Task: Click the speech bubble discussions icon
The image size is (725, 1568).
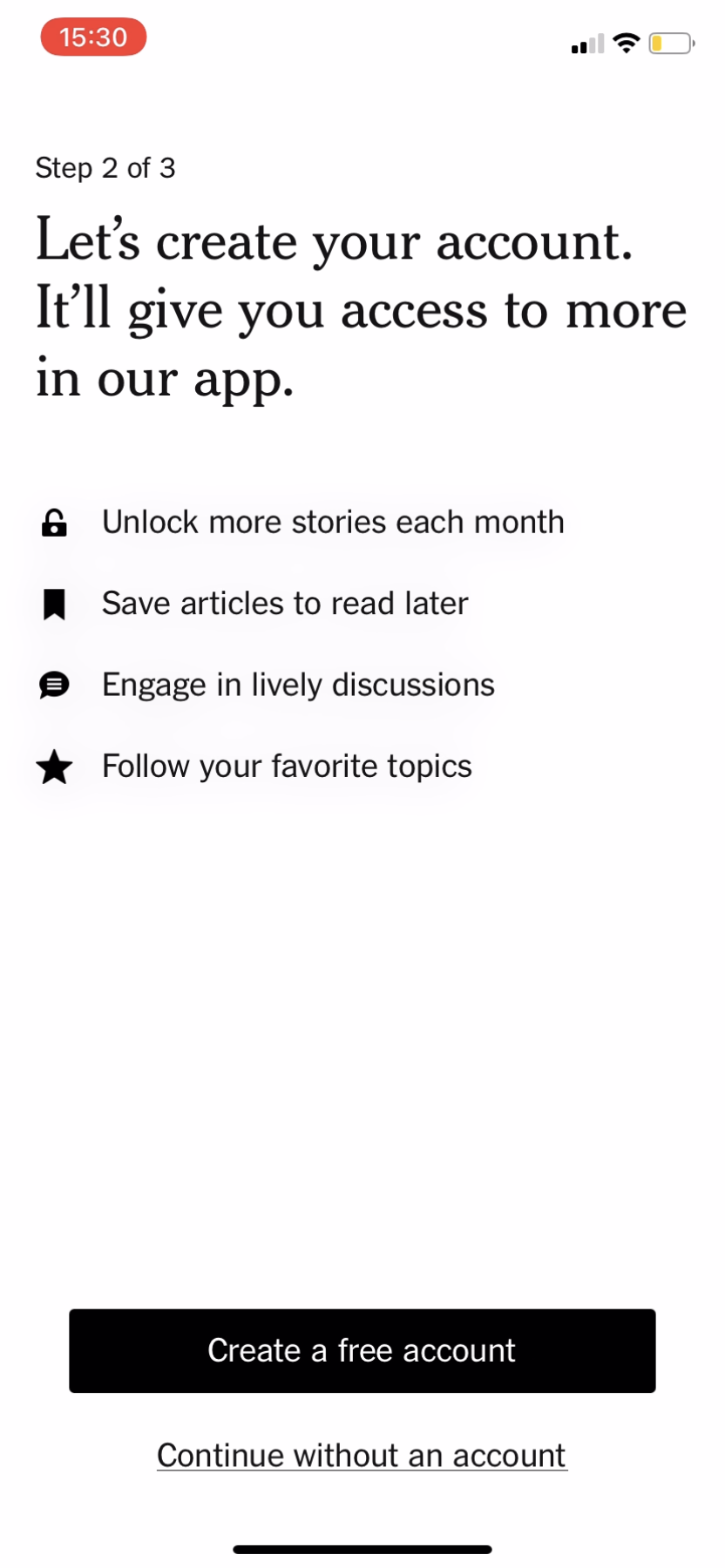Action: 53,686
